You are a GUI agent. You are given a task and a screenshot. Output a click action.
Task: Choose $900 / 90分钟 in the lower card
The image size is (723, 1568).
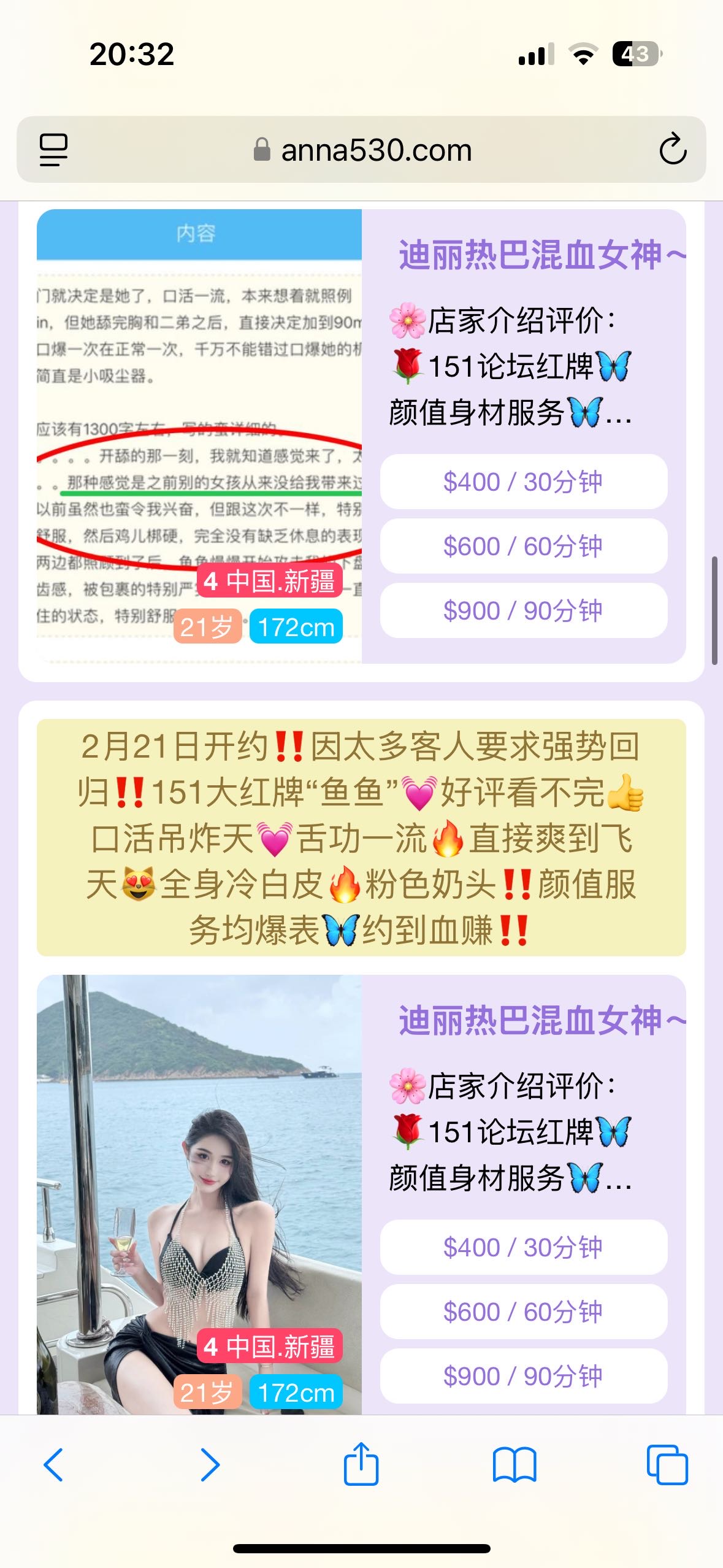click(x=523, y=1376)
